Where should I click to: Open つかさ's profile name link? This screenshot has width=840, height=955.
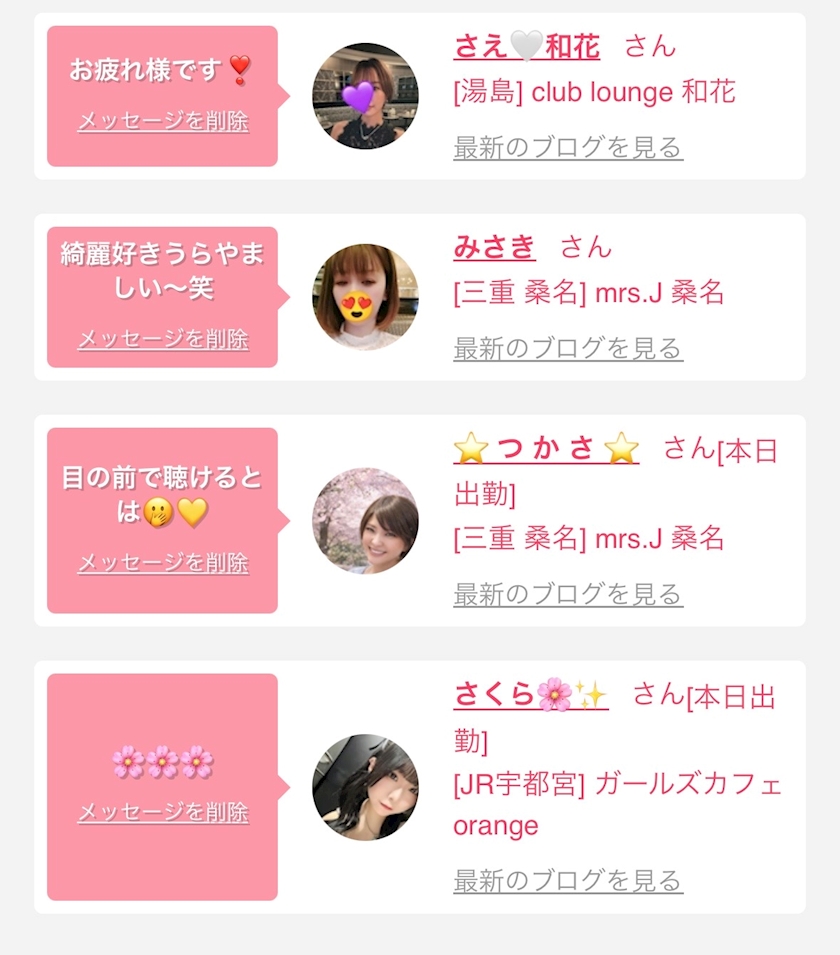tap(546, 449)
